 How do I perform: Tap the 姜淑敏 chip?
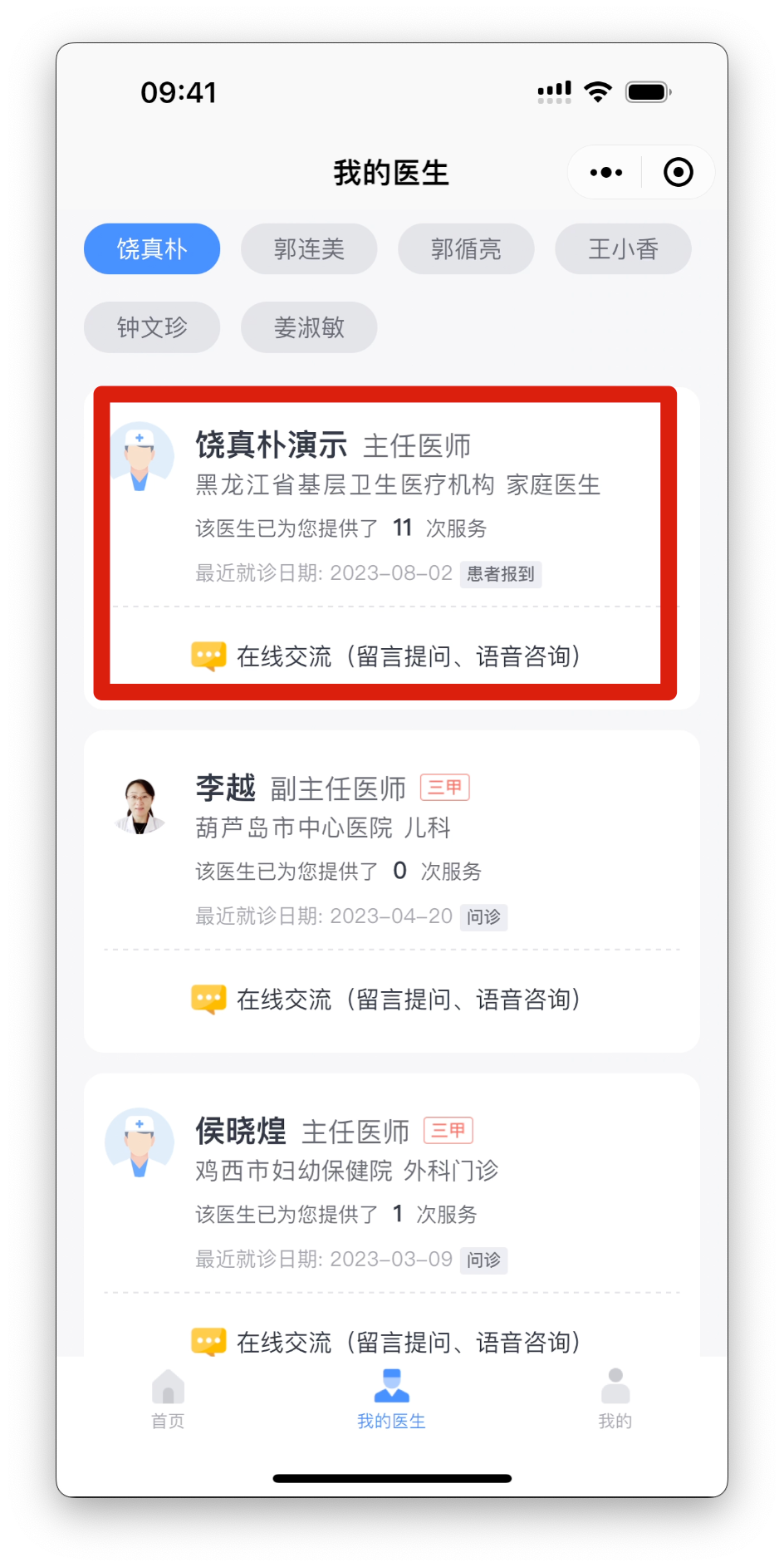pos(309,327)
